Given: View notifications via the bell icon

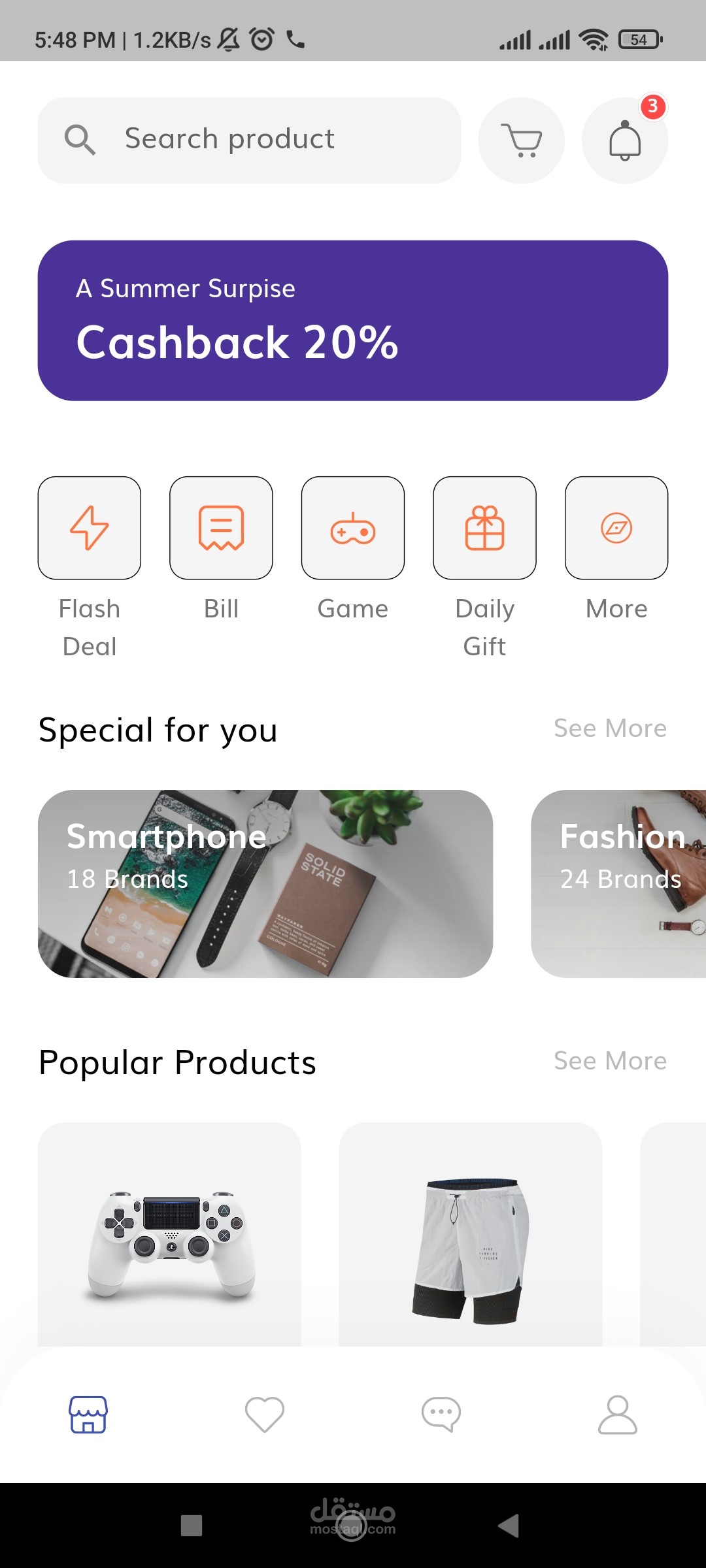Looking at the screenshot, I should tap(625, 139).
